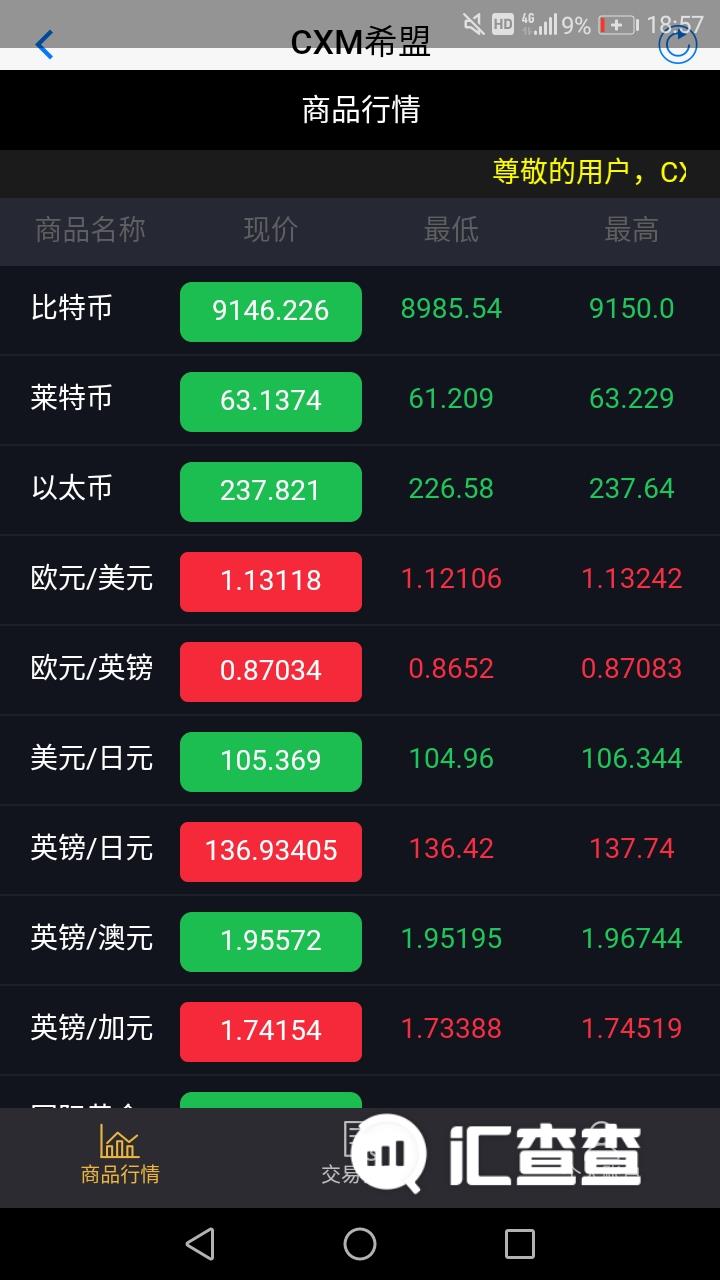Viewport: 720px width, 1280px height.
Task: Open the 欧元/英镑 quote row
Action: (x=360, y=671)
